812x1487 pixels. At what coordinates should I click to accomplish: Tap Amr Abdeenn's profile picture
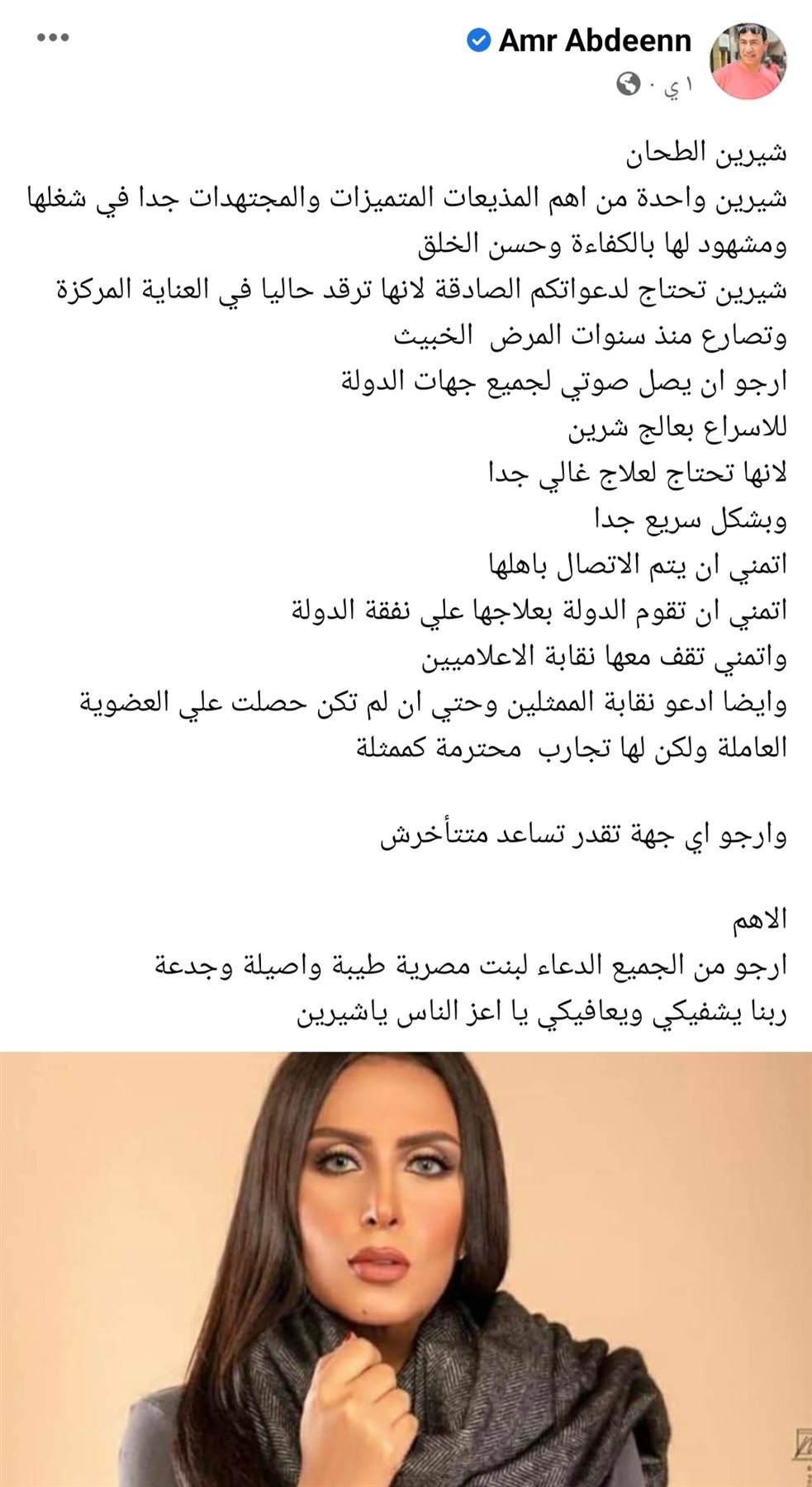pyautogui.click(x=748, y=62)
